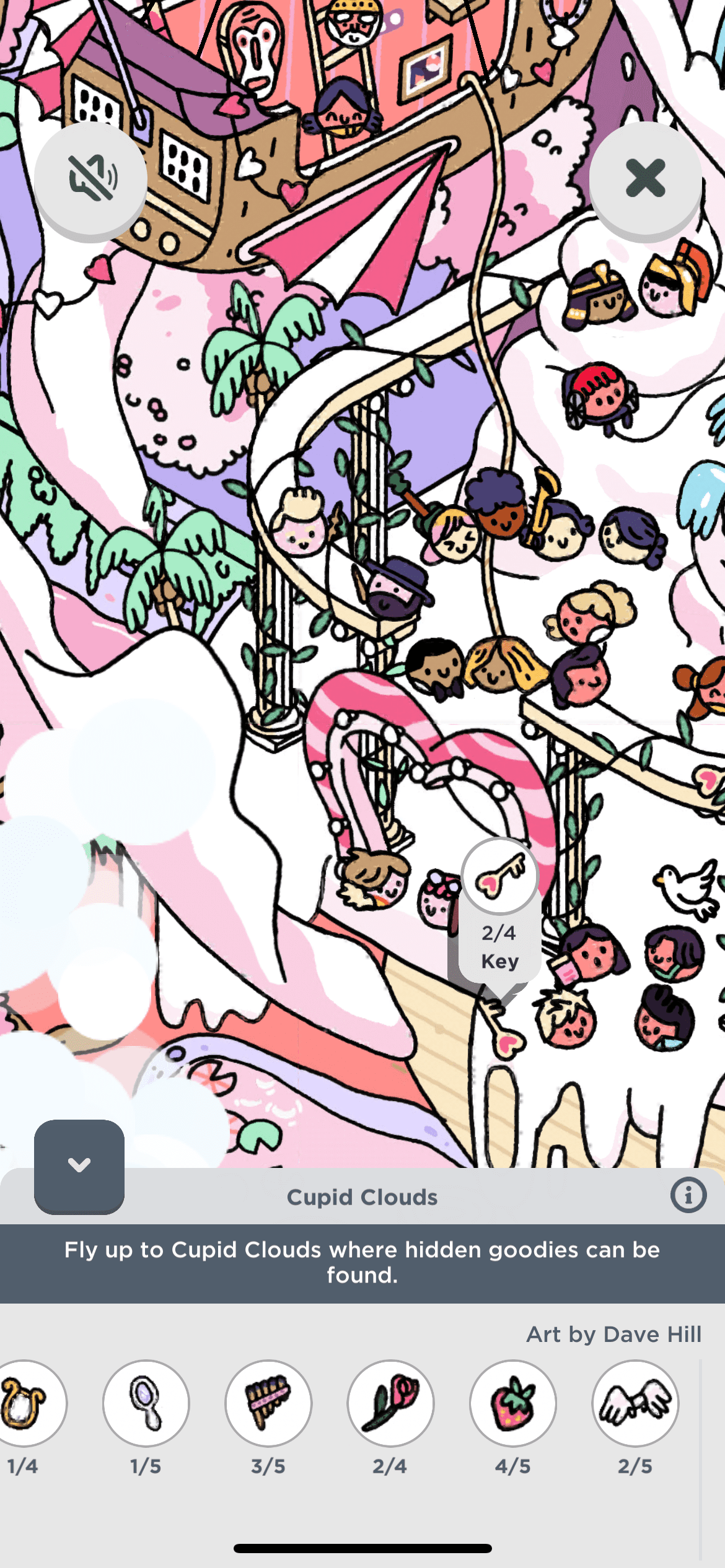Screen dimensions: 725x1568
Task: Select the wings item 2/5
Action: click(635, 1403)
